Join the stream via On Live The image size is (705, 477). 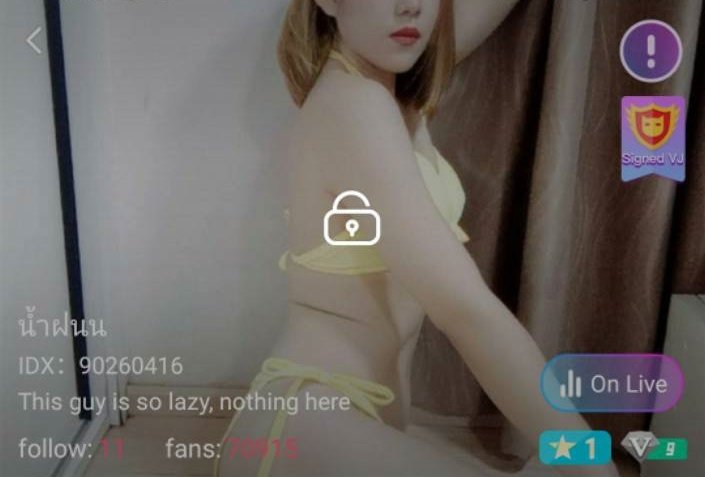click(x=612, y=384)
